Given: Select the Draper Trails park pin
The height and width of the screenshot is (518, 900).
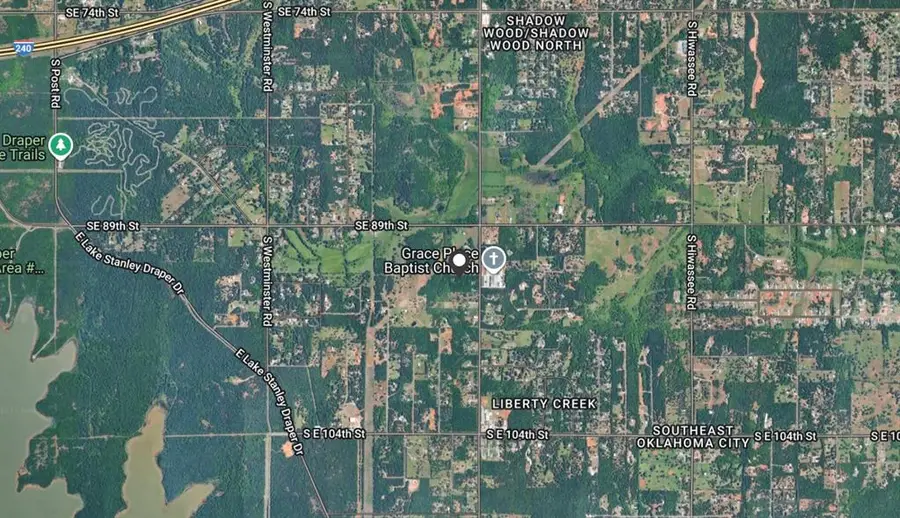Looking at the screenshot, I should click(61, 146).
